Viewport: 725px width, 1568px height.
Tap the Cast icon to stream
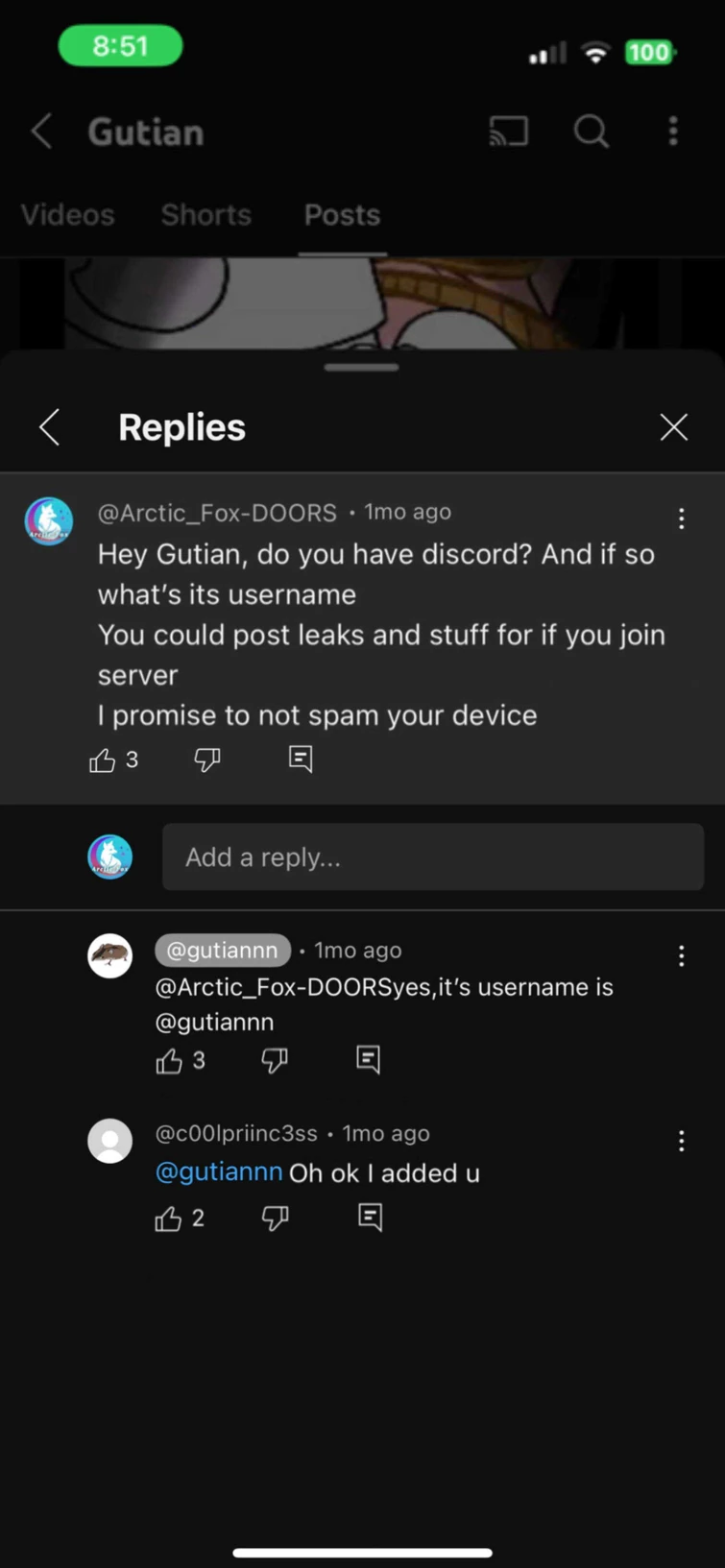point(509,132)
